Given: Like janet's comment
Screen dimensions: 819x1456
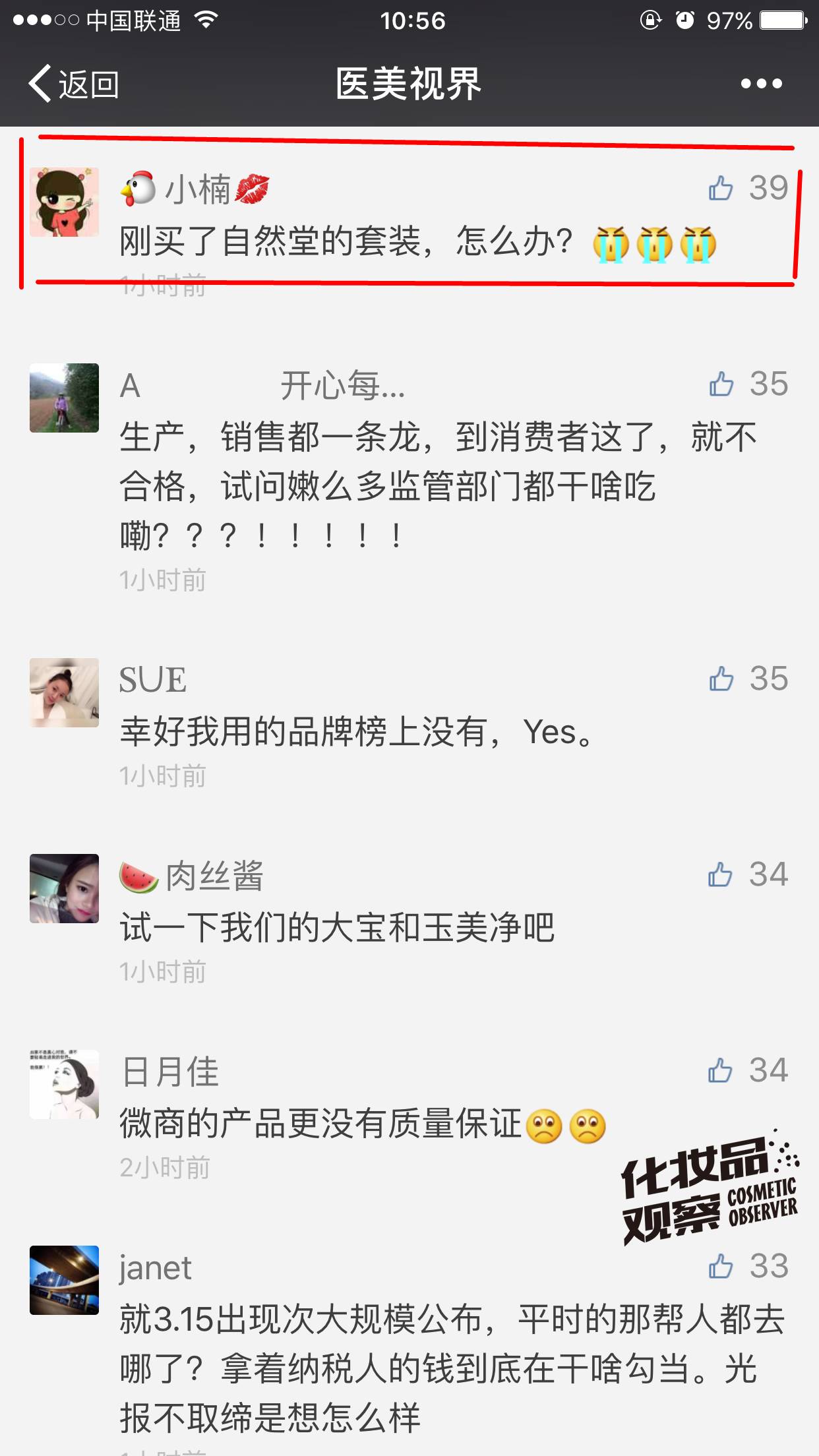Looking at the screenshot, I should pos(721,1267).
